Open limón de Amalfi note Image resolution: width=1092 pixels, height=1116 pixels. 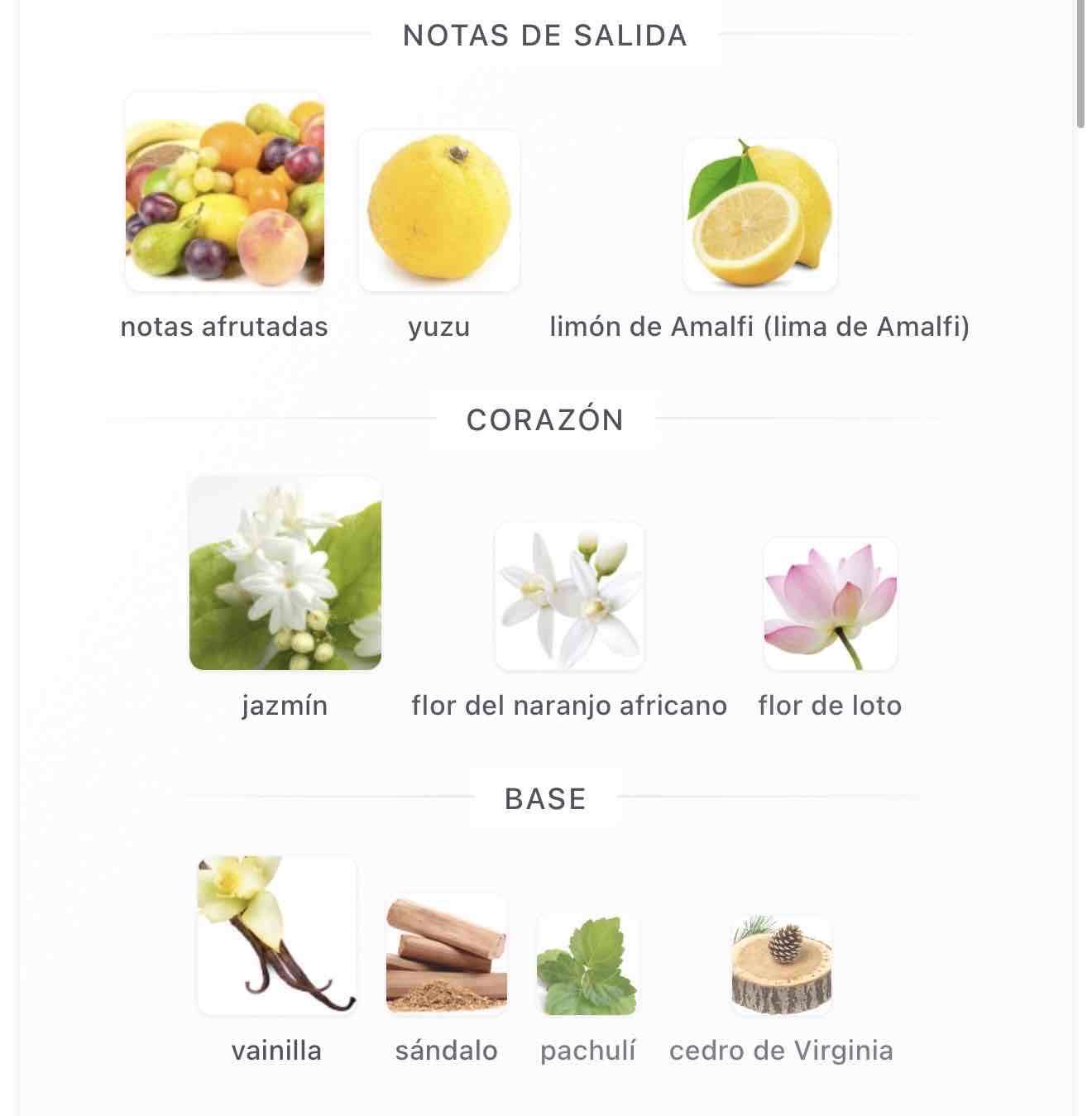(759, 215)
